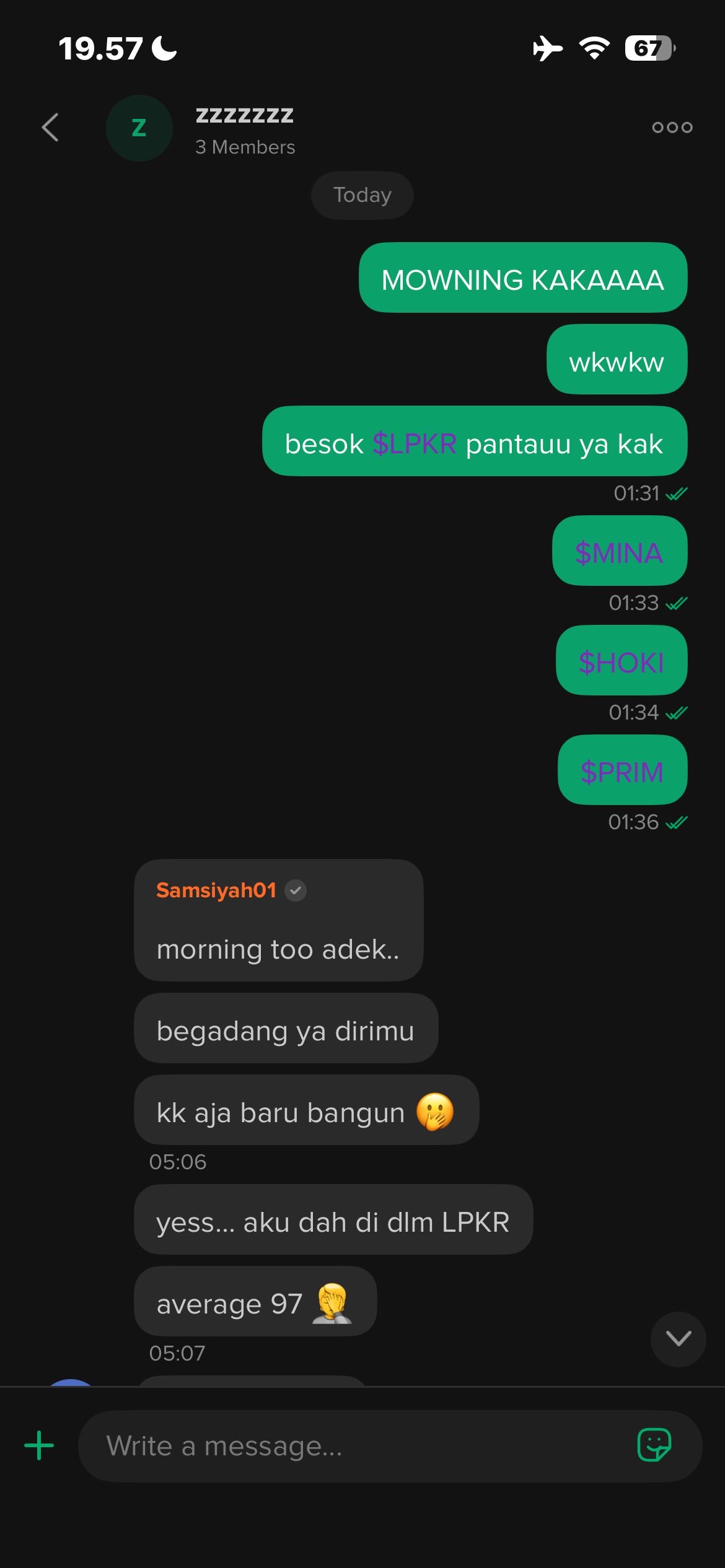Open the sticker picker
Viewport: 725px width, 1568px height.
click(654, 1445)
